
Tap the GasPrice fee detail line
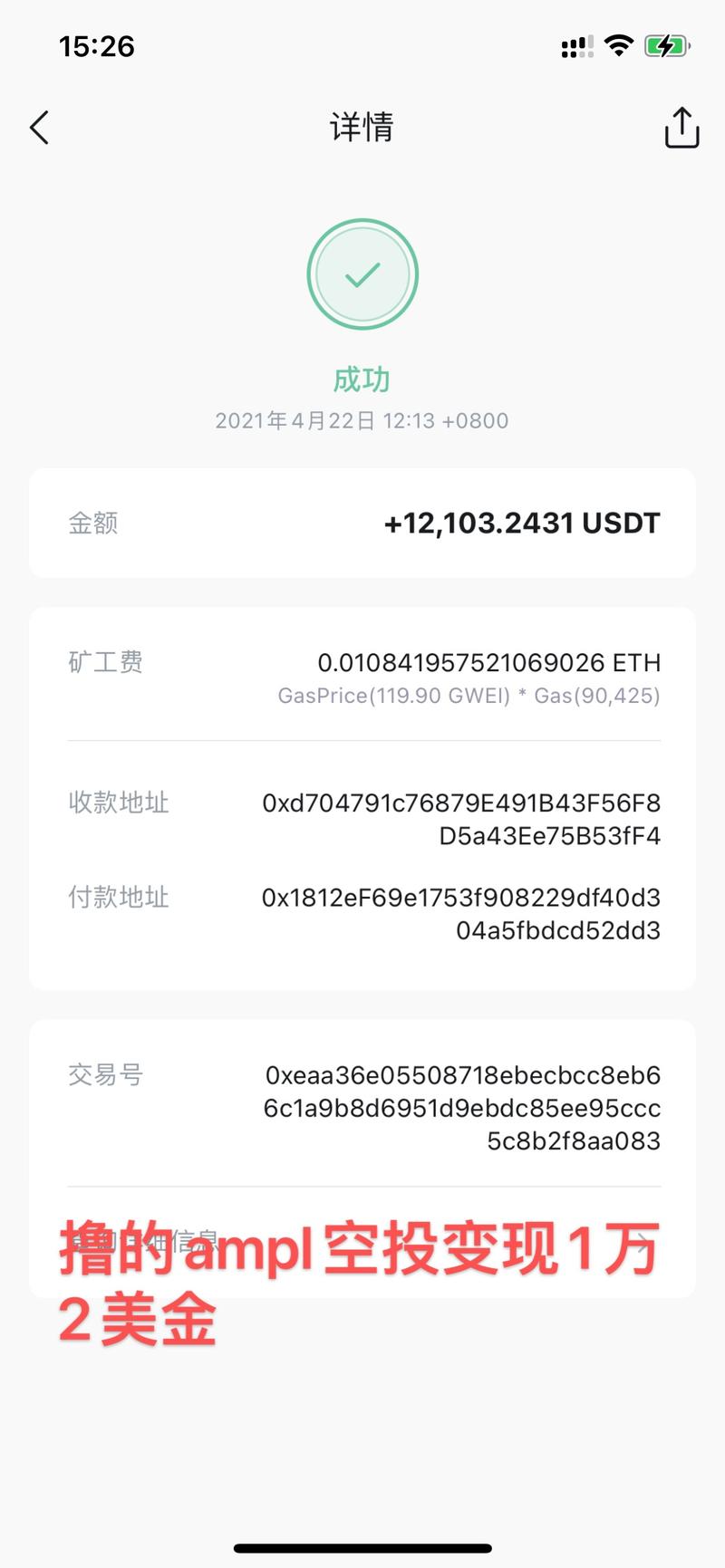(469, 696)
